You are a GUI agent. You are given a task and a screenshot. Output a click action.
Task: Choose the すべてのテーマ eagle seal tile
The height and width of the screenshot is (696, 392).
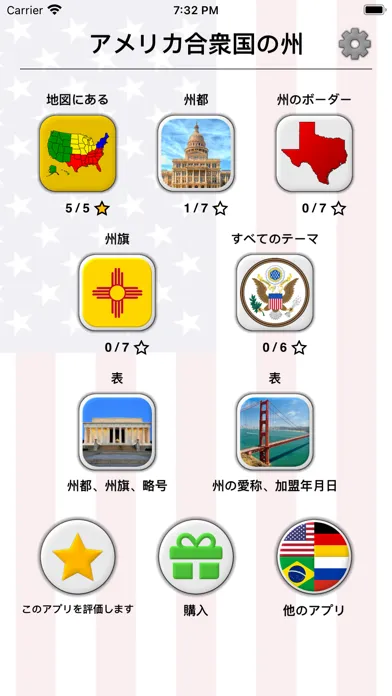275,293
